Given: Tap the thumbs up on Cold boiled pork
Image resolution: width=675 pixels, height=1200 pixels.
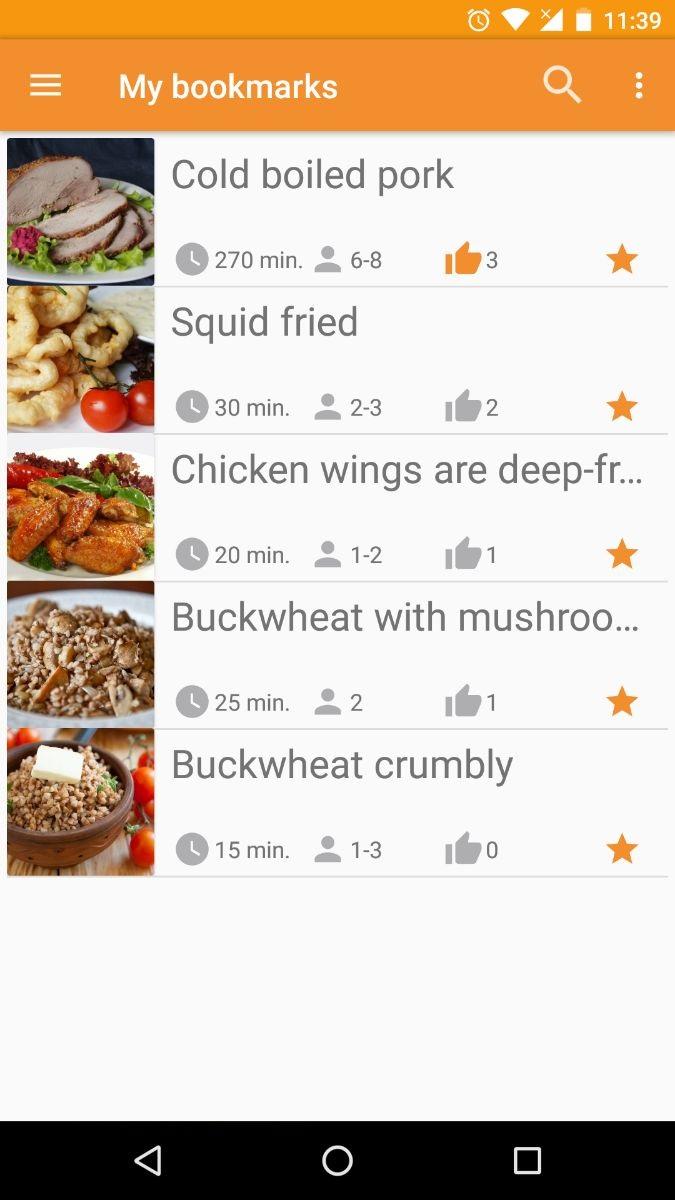Looking at the screenshot, I should click(x=463, y=260).
